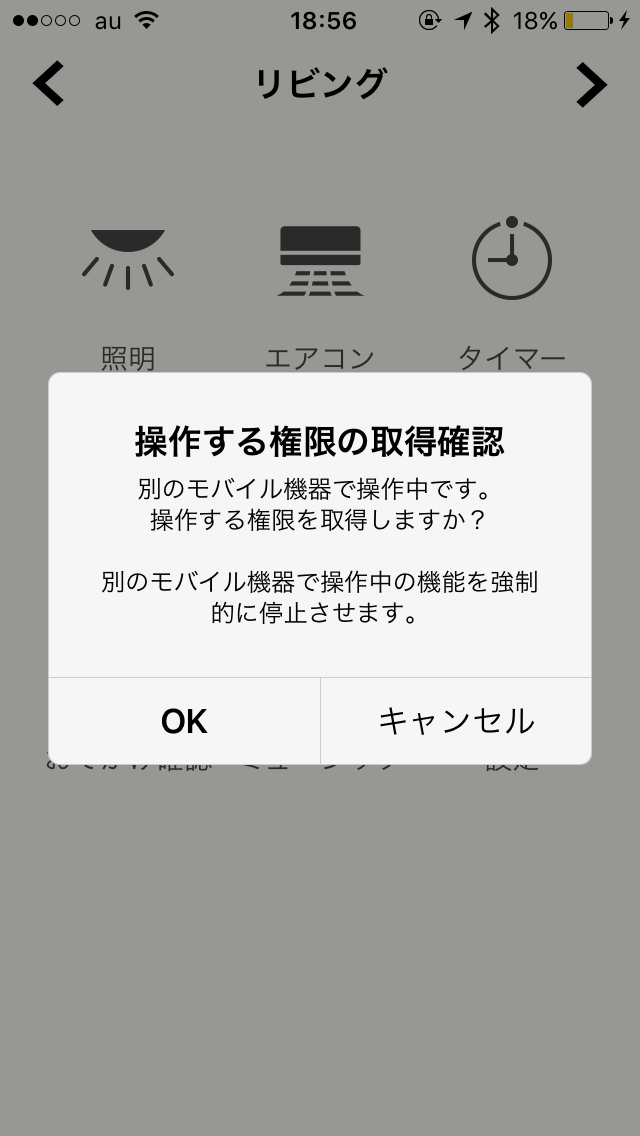Dismiss the dialog with キャンセル
The width and height of the screenshot is (640, 1136).
tap(456, 721)
